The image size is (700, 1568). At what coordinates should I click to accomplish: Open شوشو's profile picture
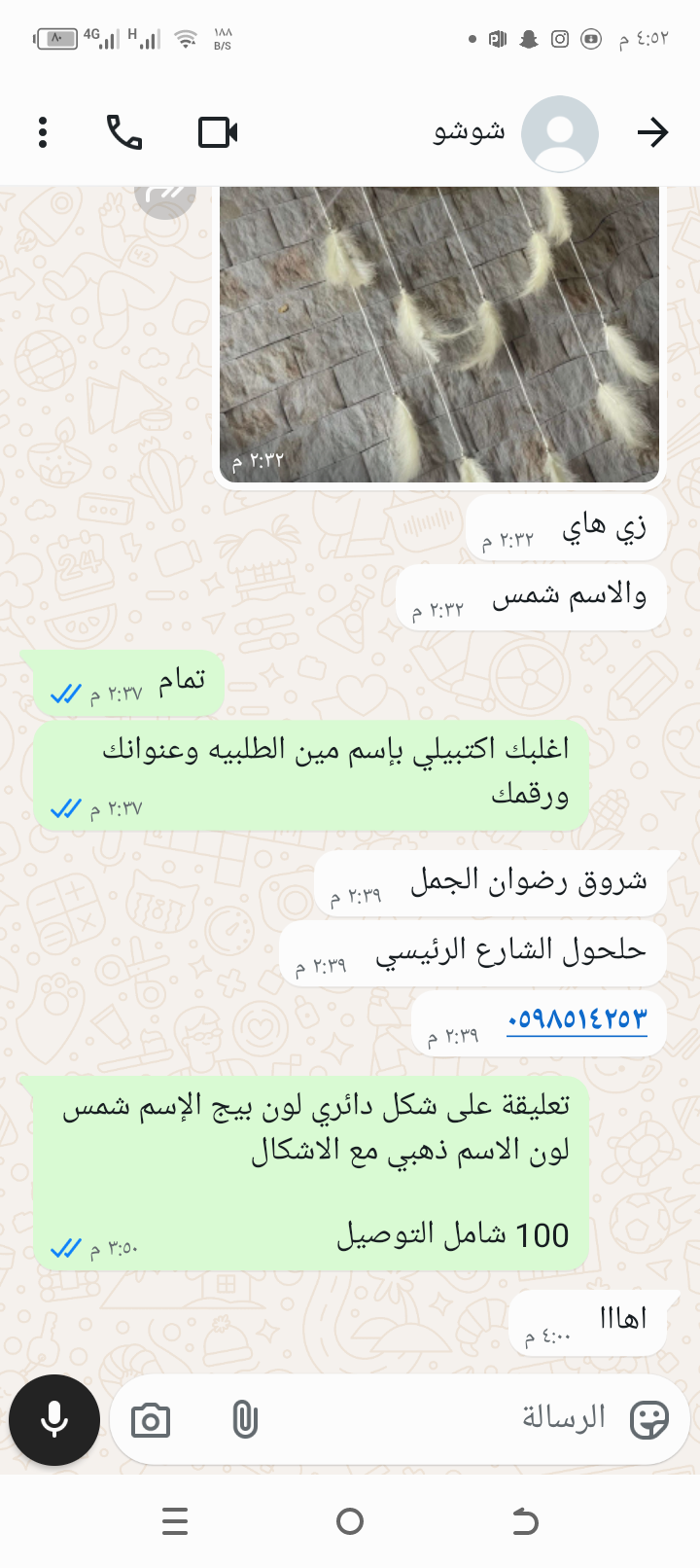(x=559, y=133)
